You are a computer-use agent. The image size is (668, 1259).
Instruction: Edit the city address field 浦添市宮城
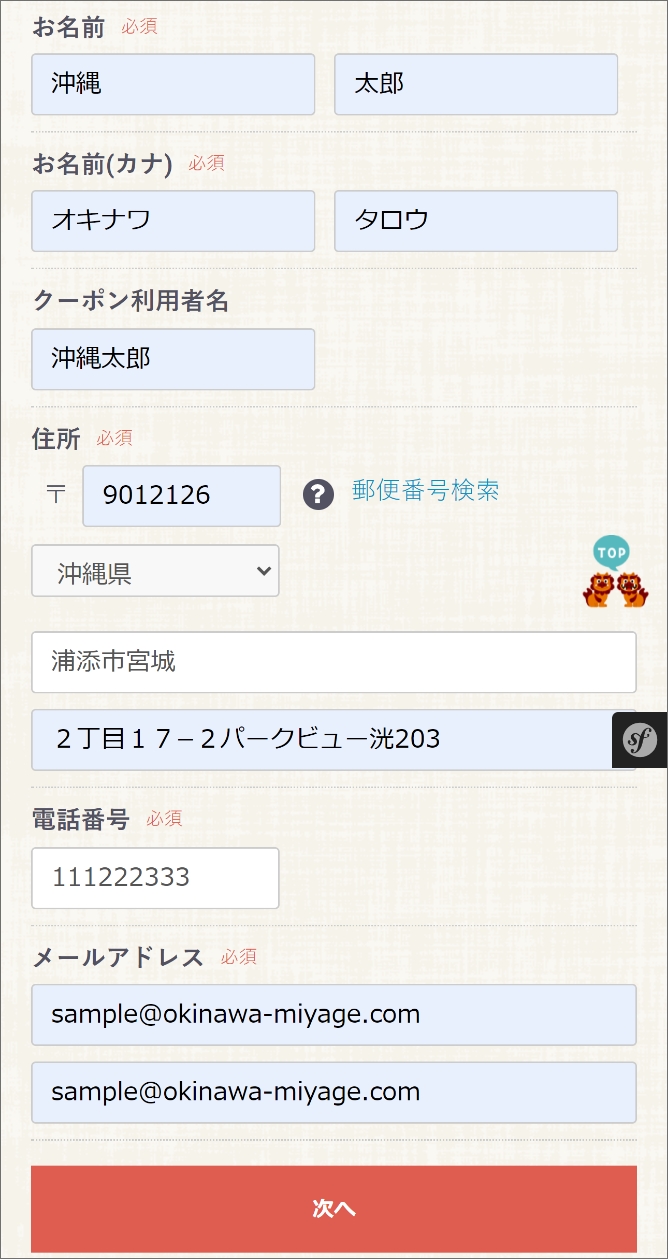(333, 662)
